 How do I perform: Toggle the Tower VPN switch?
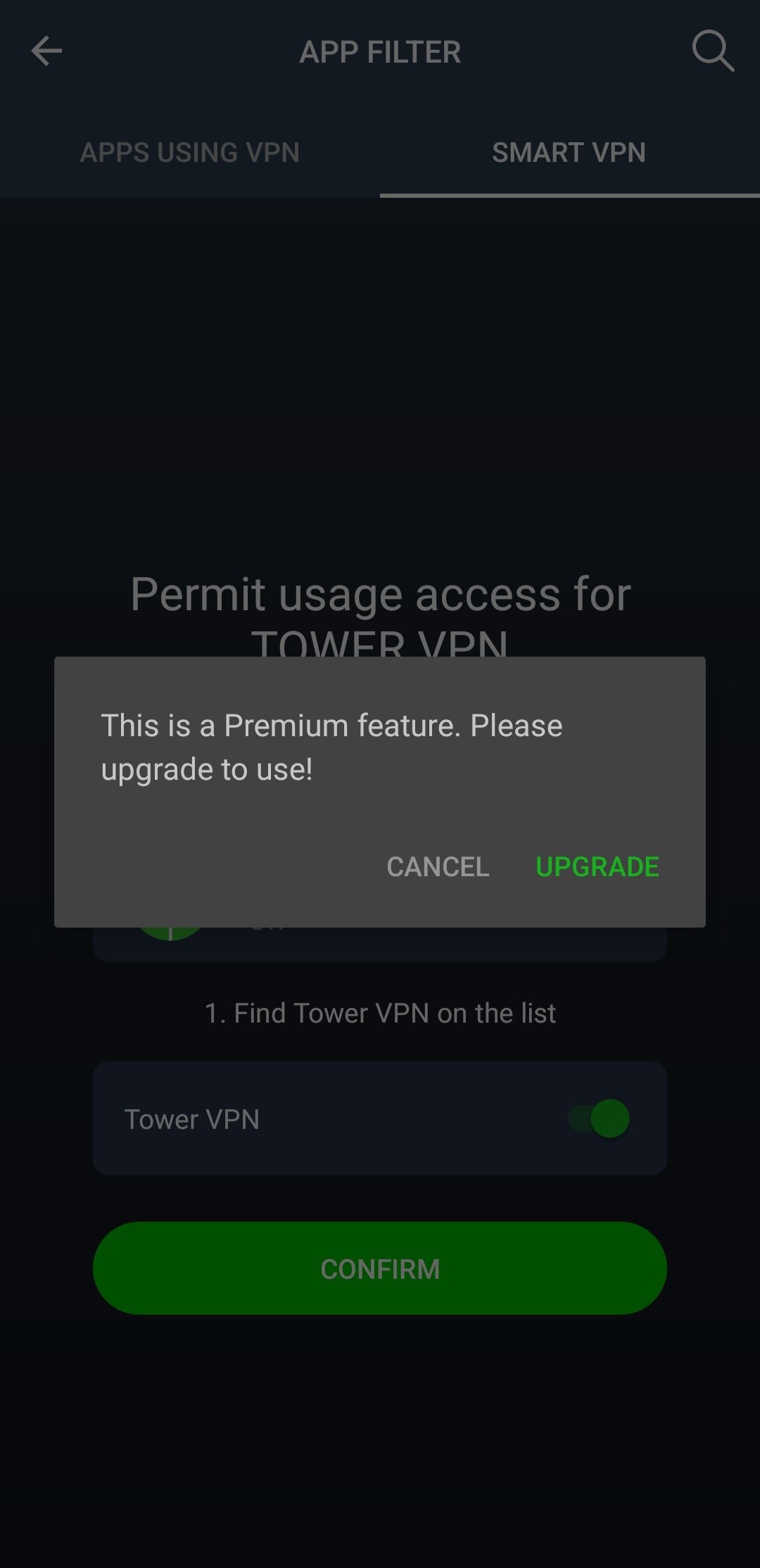click(x=599, y=1118)
